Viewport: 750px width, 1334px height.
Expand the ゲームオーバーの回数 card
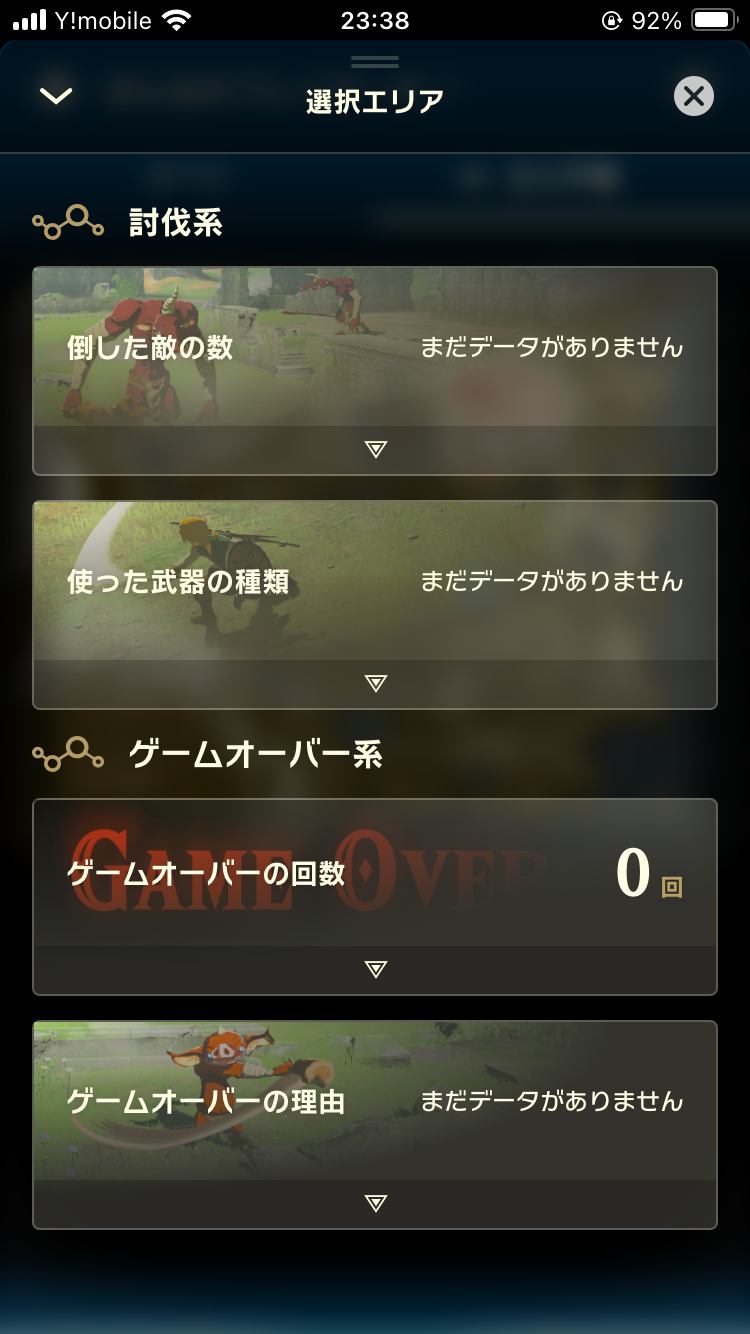click(375, 969)
